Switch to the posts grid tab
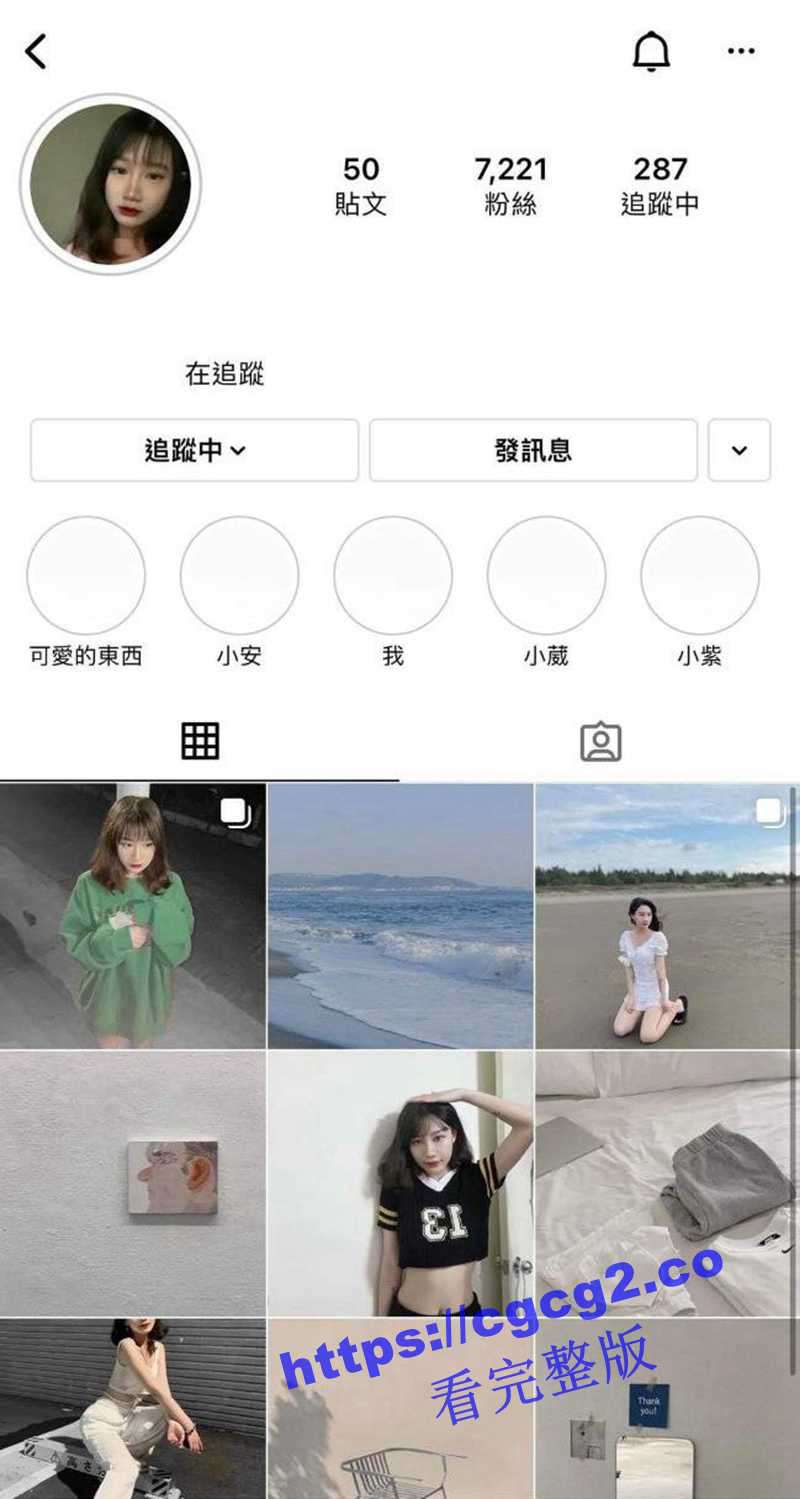 tap(200, 741)
